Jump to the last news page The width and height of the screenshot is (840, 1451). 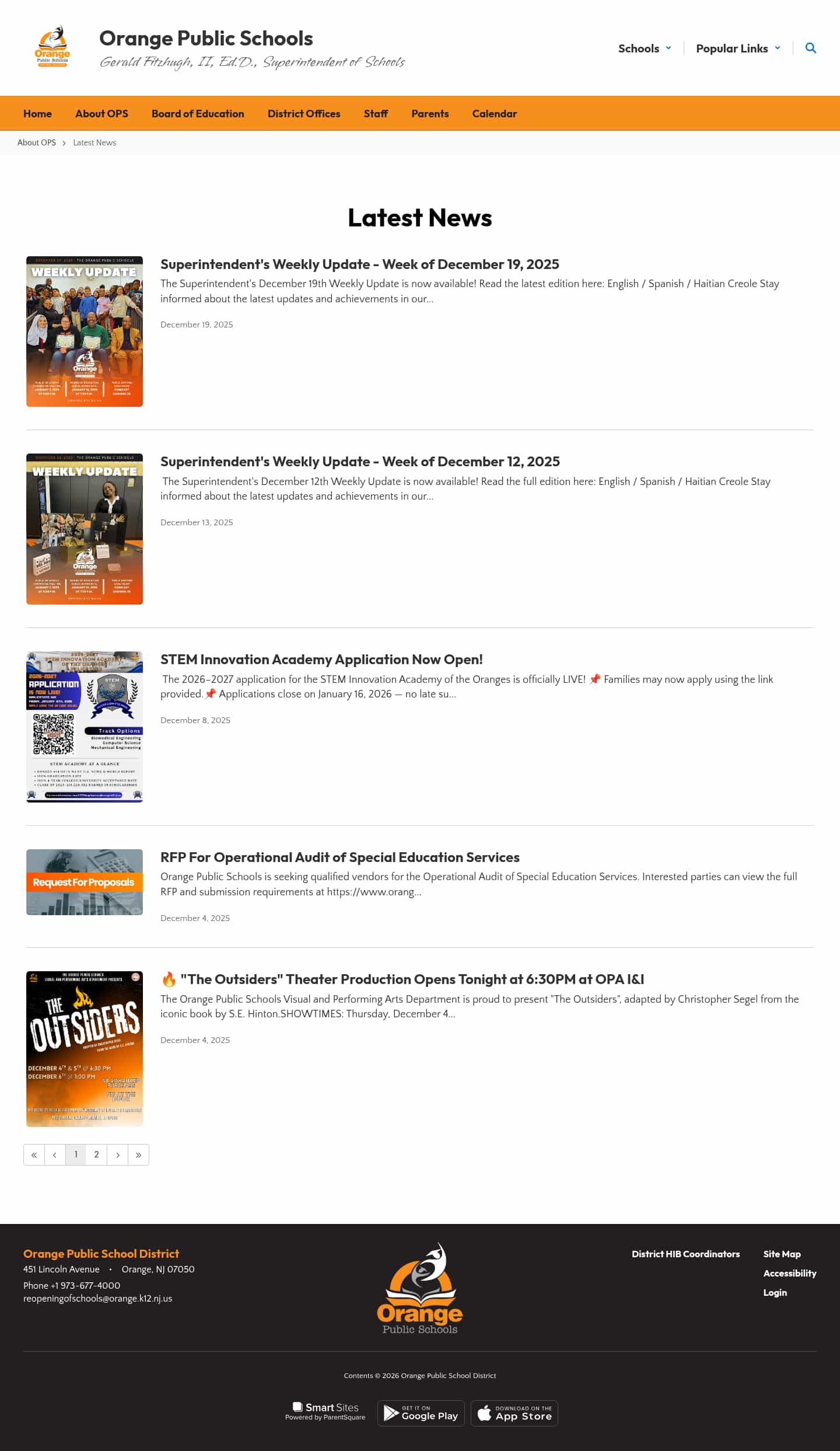(x=138, y=1154)
